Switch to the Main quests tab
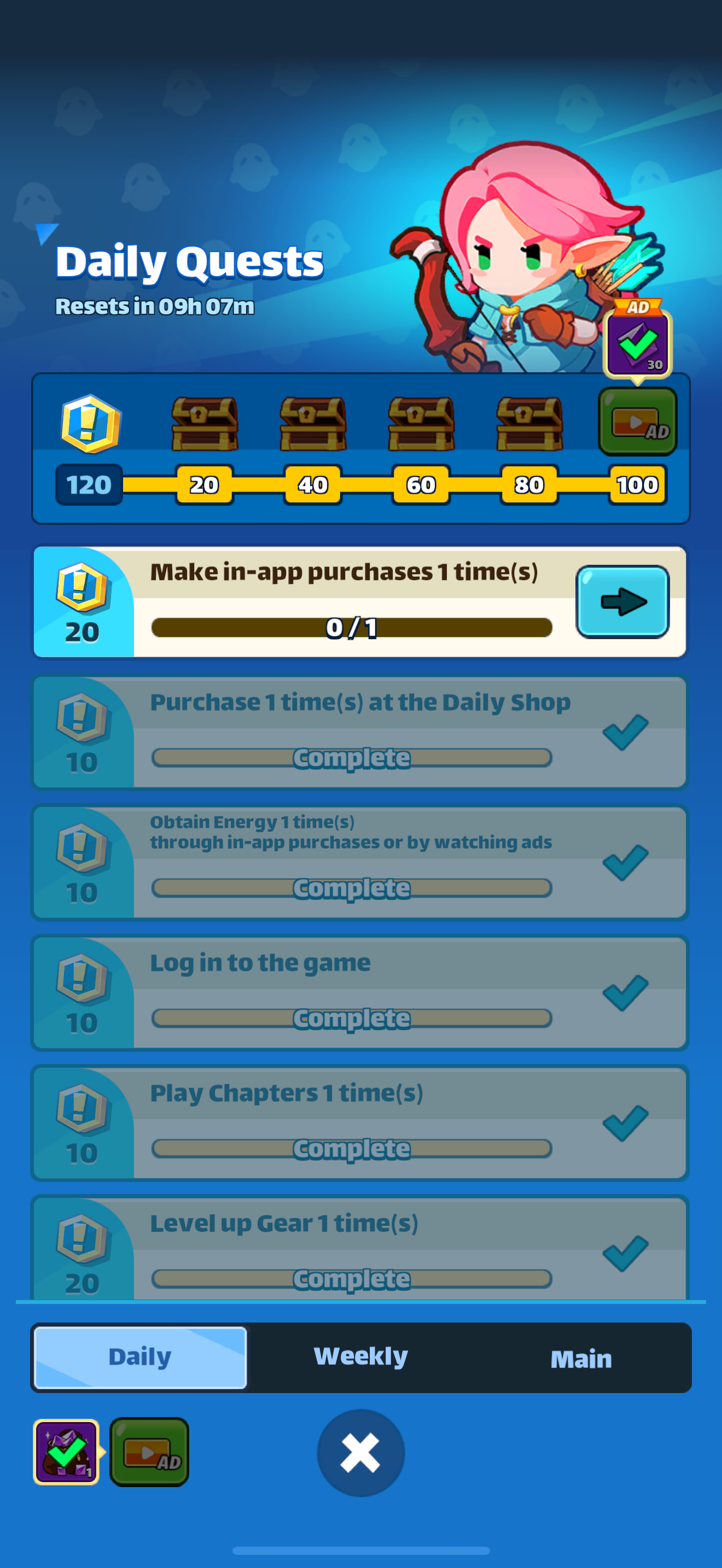 pyautogui.click(x=581, y=1358)
